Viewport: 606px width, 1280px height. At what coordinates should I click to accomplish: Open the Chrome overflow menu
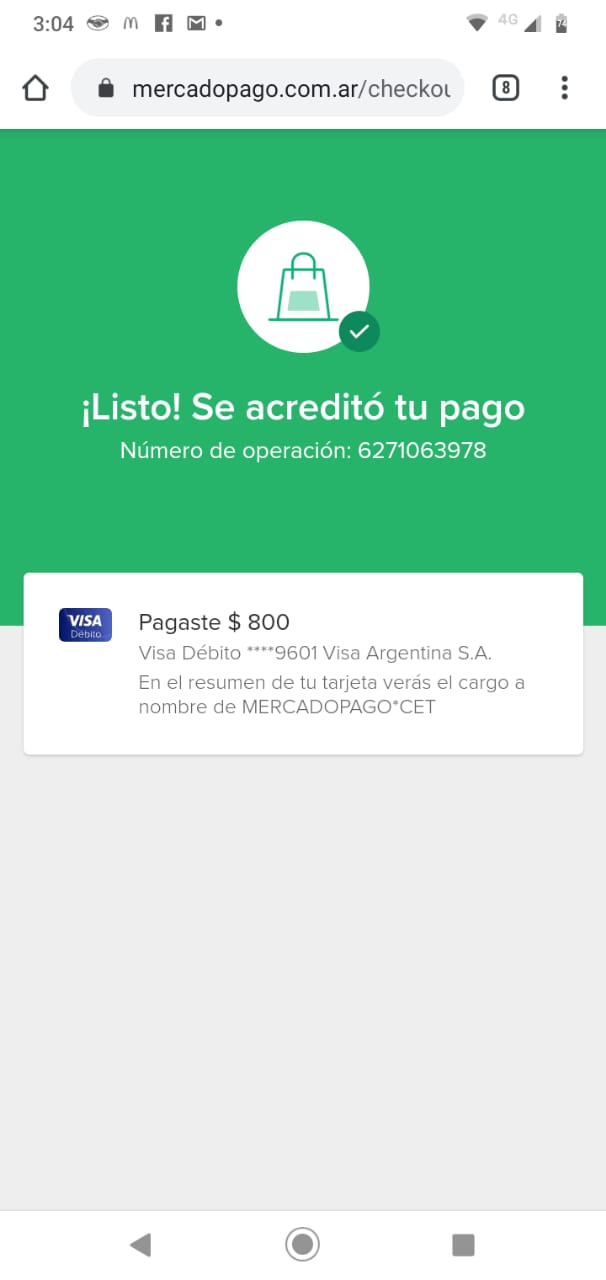tap(564, 88)
